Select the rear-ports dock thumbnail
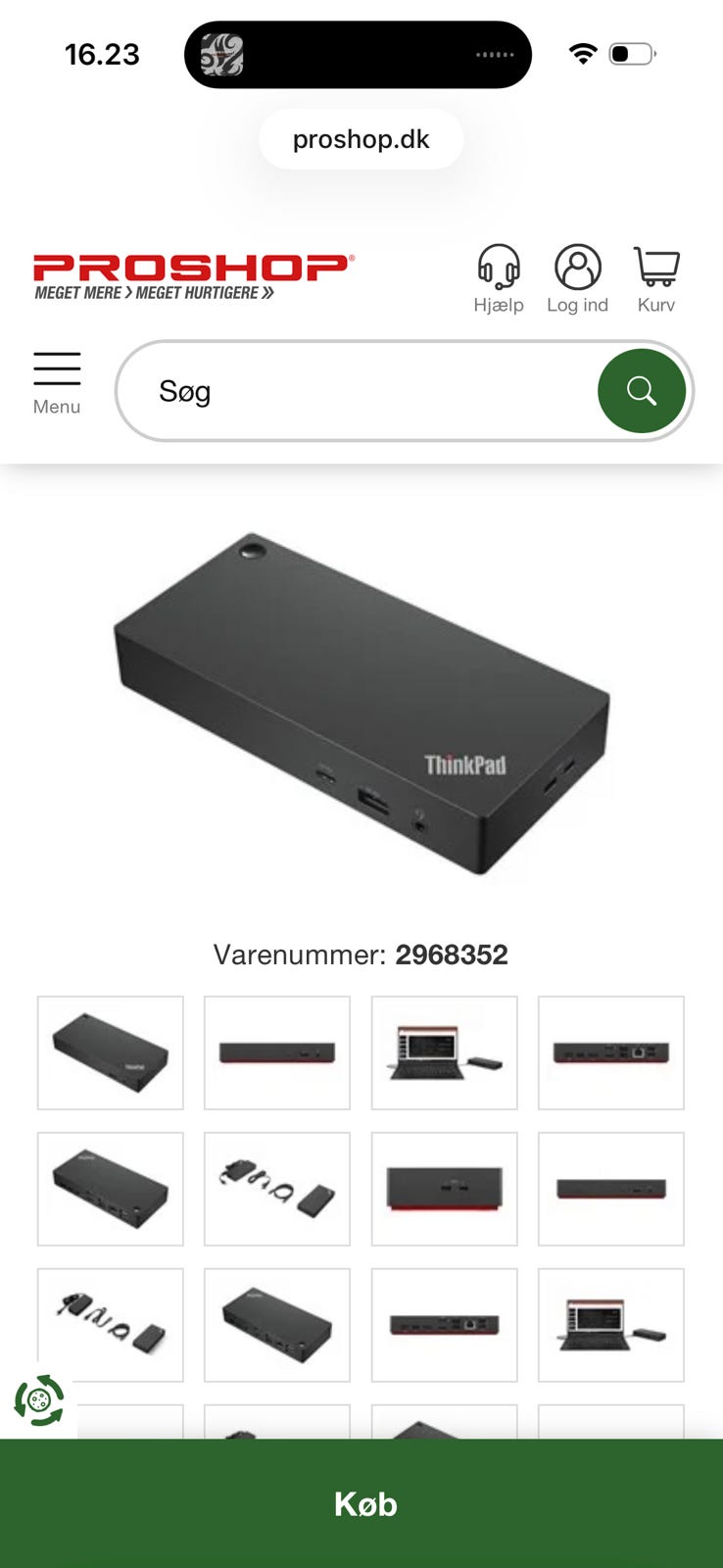This screenshot has width=723, height=1568. [610, 1053]
